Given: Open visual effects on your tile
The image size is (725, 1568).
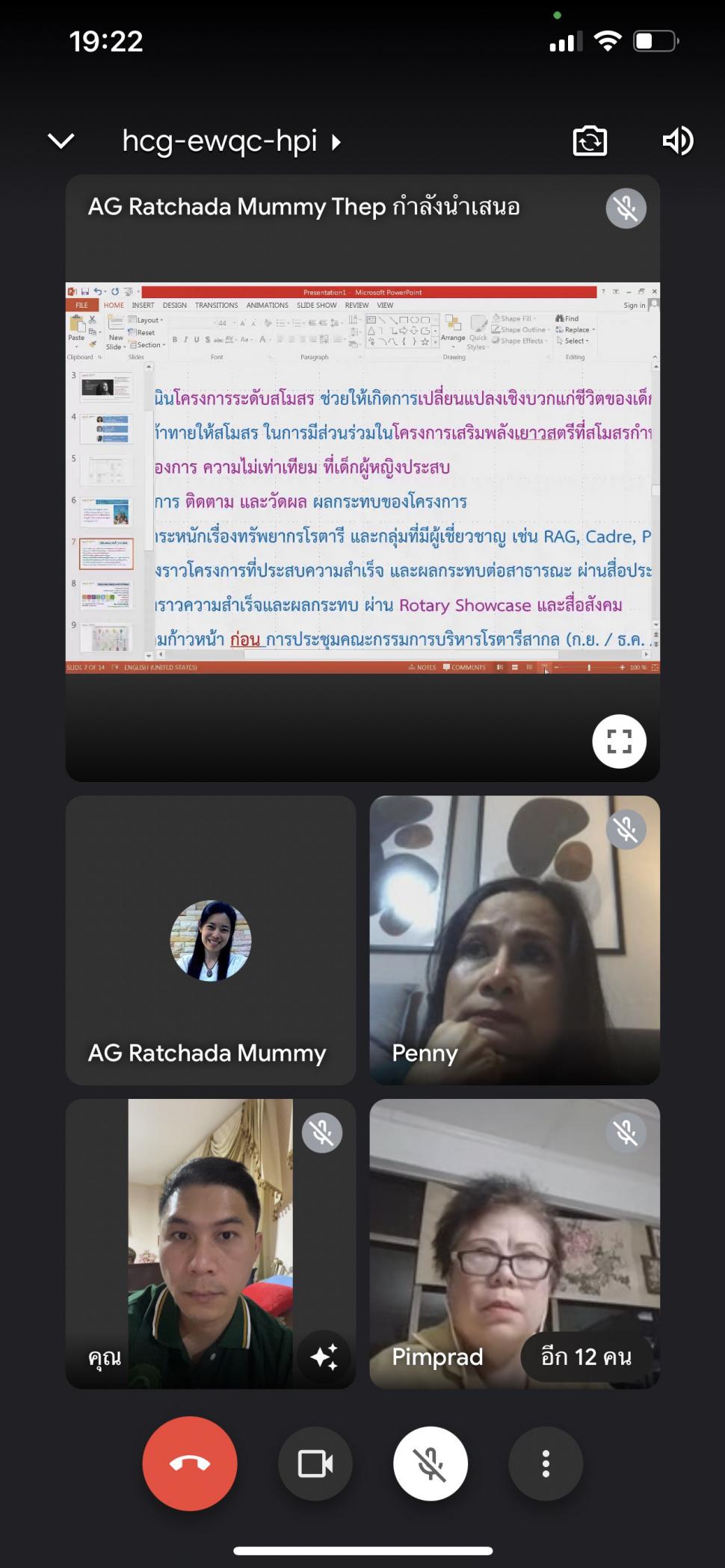Looking at the screenshot, I should point(324,1356).
